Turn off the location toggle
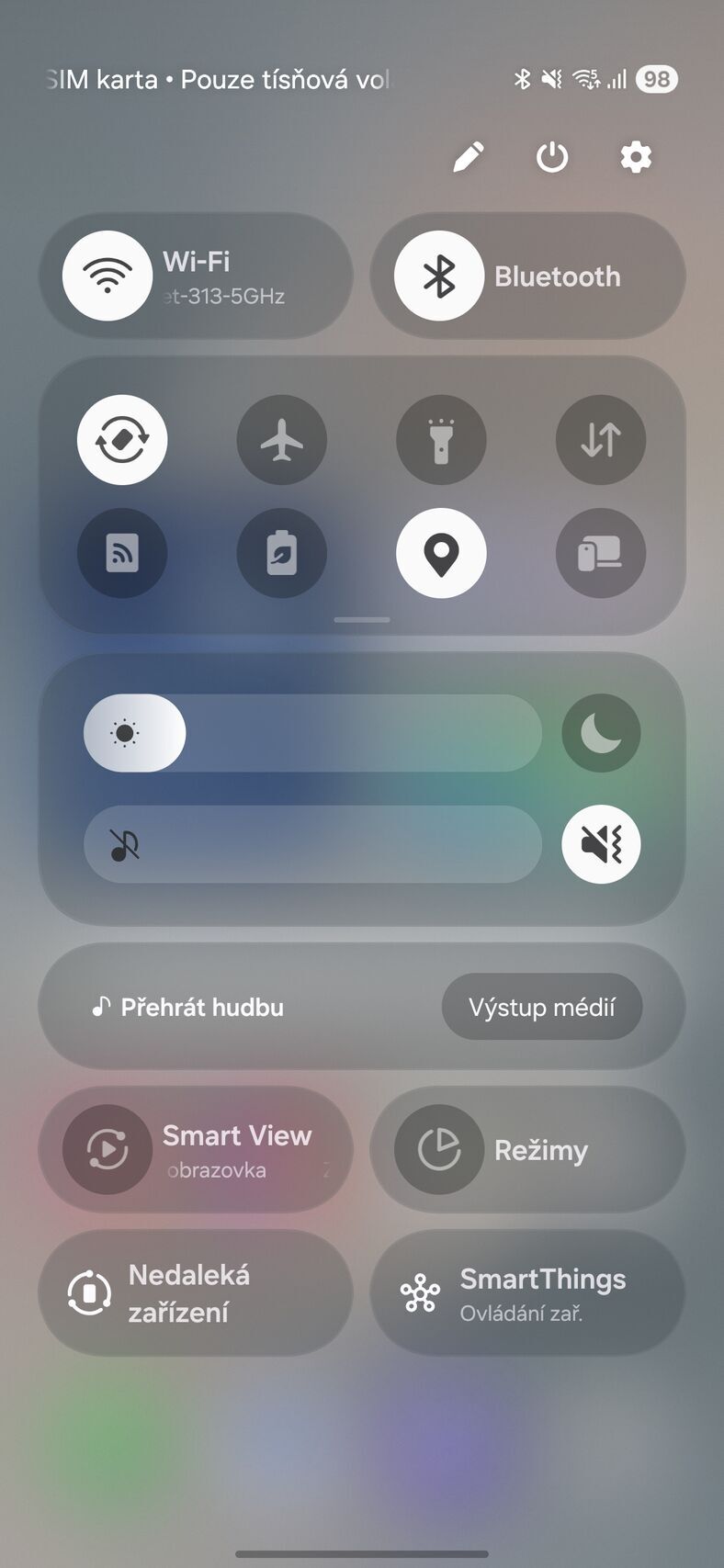The image size is (724, 1568). (441, 553)
